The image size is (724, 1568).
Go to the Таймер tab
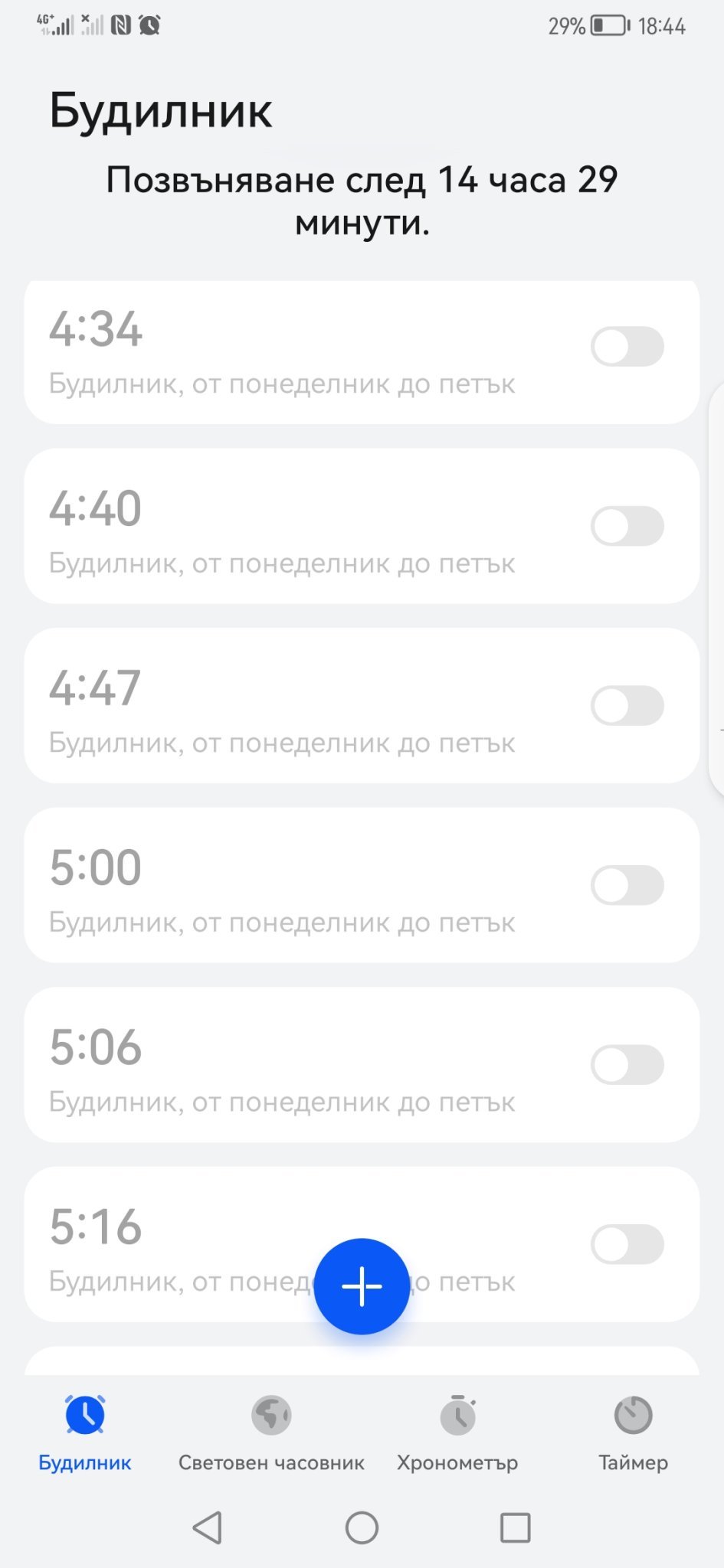(633, 1432)
